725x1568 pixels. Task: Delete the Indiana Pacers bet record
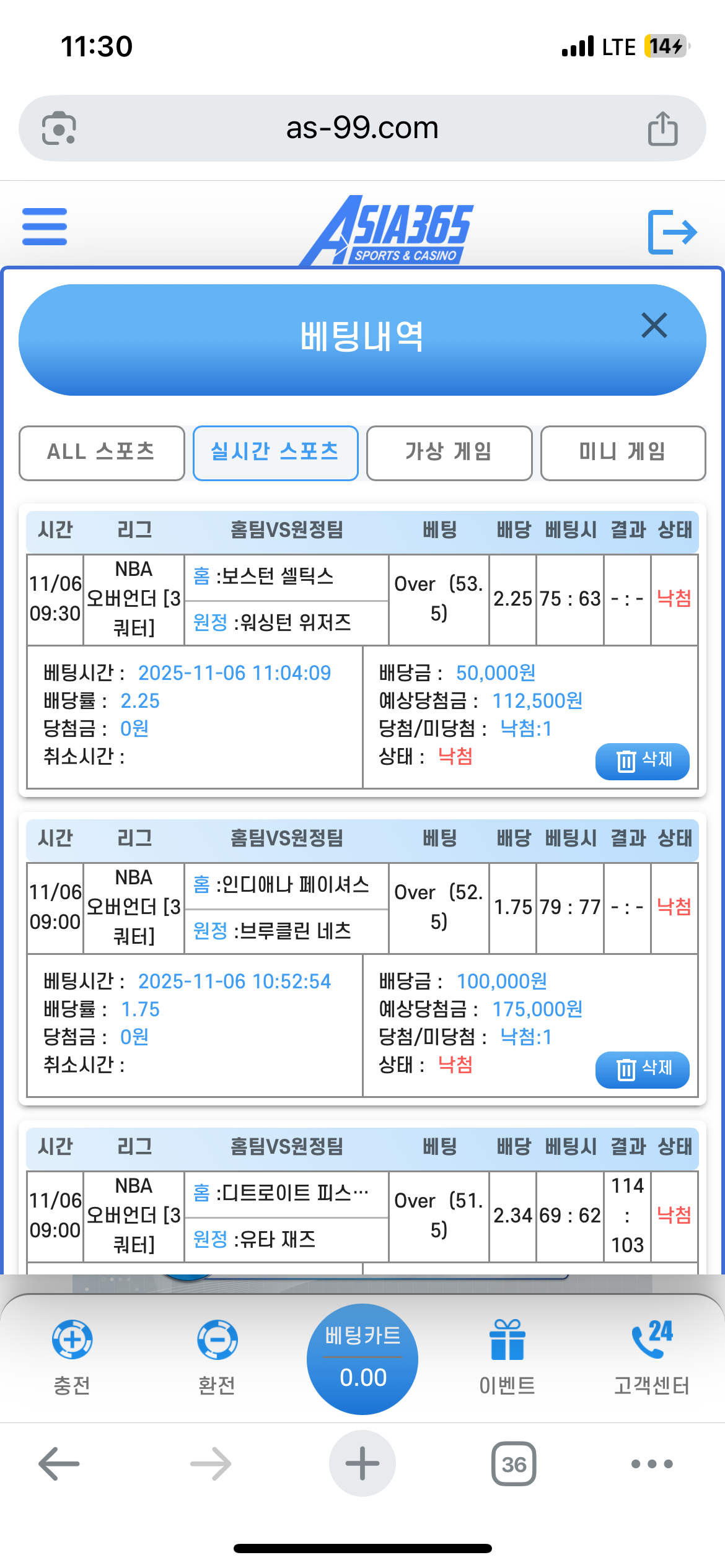(x=642, y=1069)
